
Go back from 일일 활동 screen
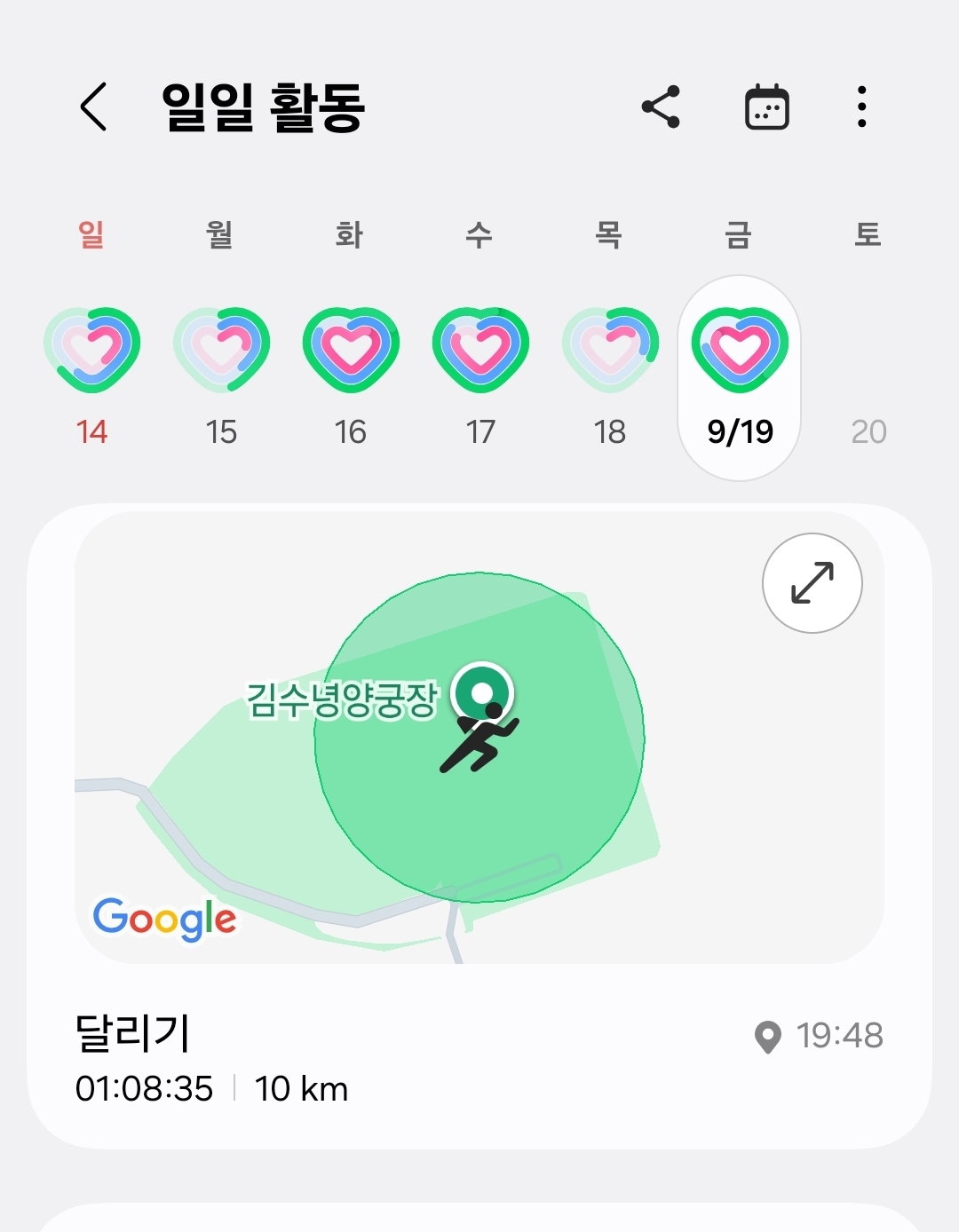tap(94, 107)
